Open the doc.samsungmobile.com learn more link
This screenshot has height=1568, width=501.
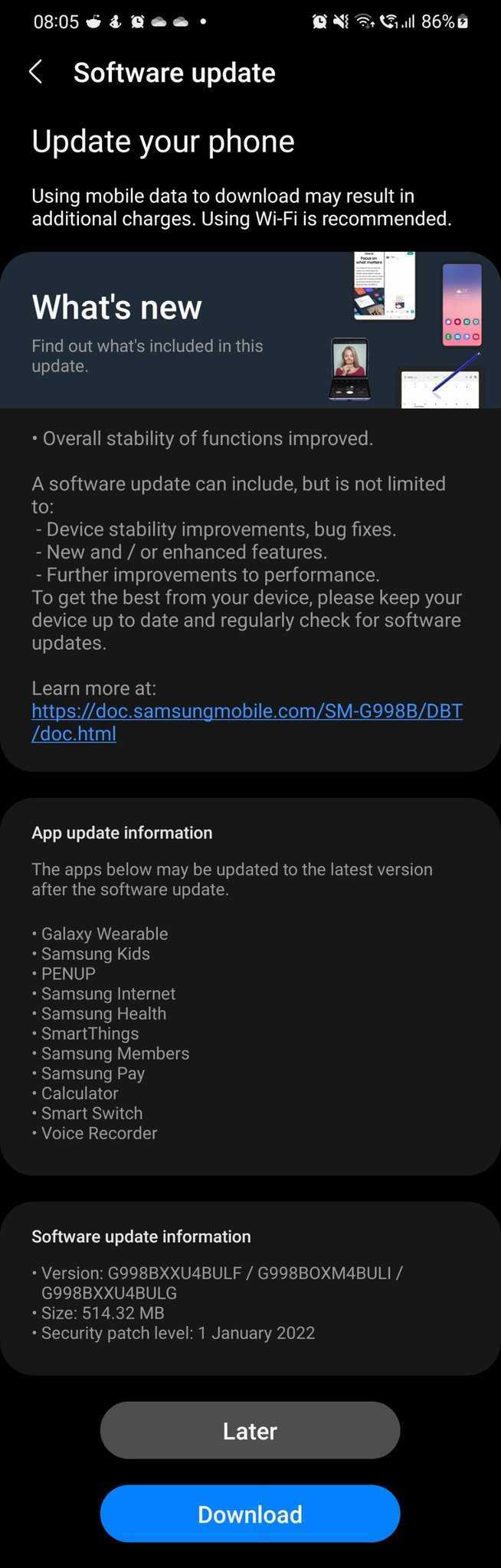[x=246, y=710]
